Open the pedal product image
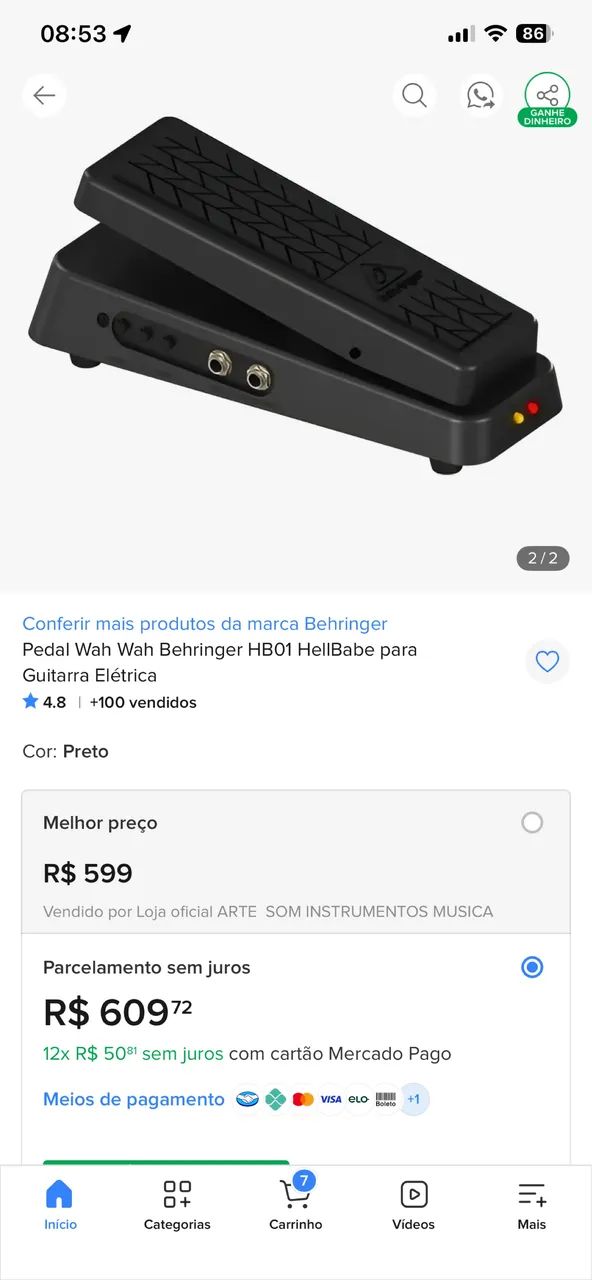Image resolution: width=592 pixels, height=1280 pixels. pos(296,298)
